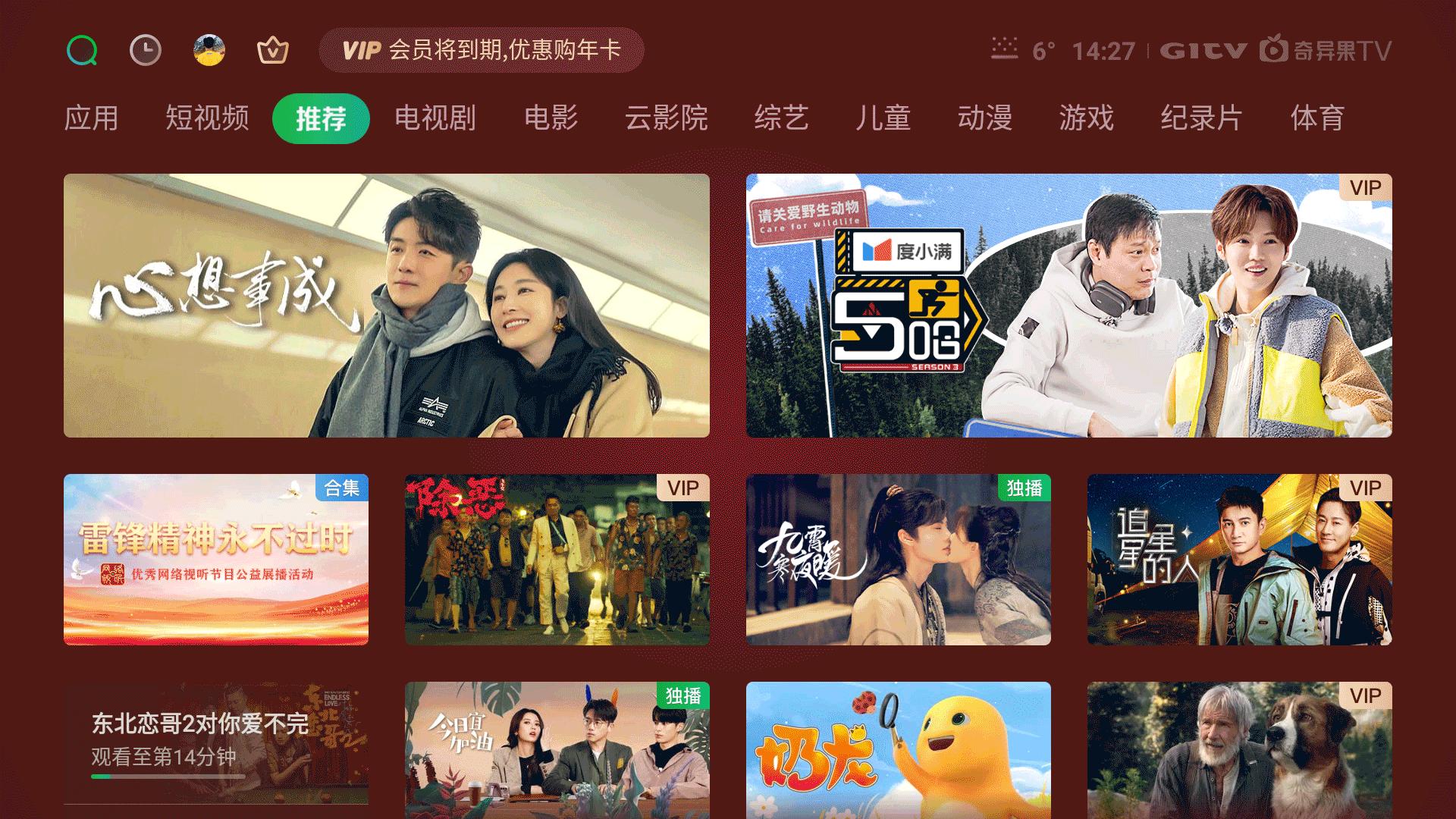Switch to the 短视频 tab
The width and height of the screenshot is (1456, 819).
coord(207,118)
